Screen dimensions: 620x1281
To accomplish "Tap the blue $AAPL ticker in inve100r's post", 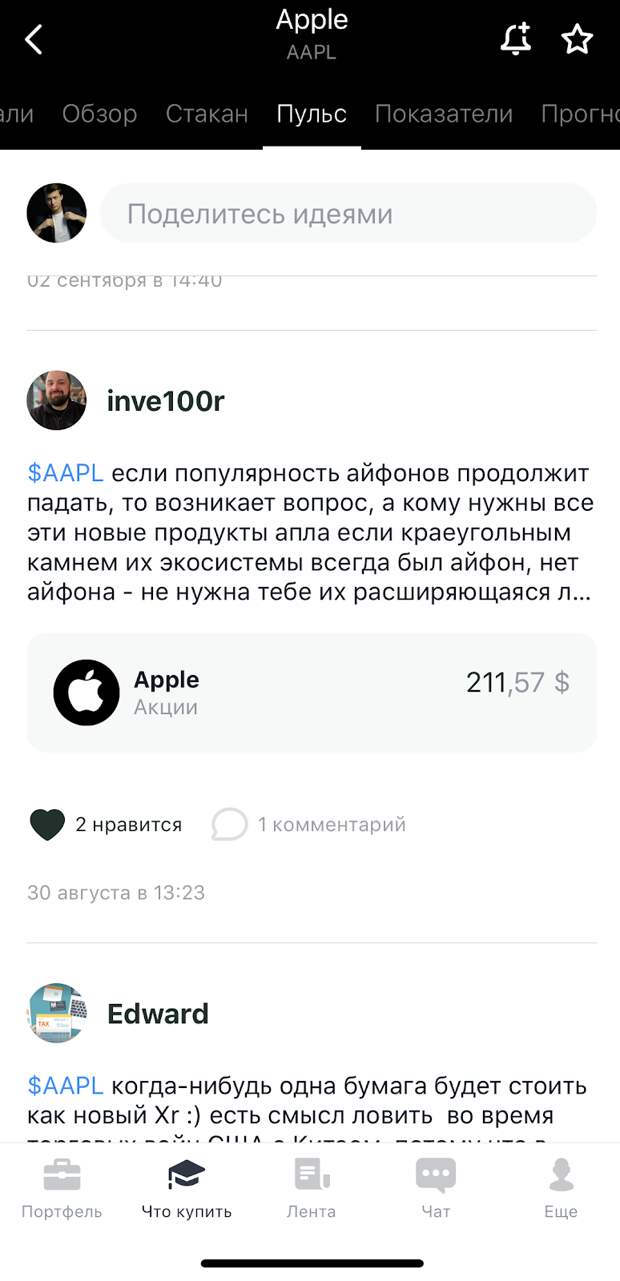I will pyautogui.click(x=65, y=473).
